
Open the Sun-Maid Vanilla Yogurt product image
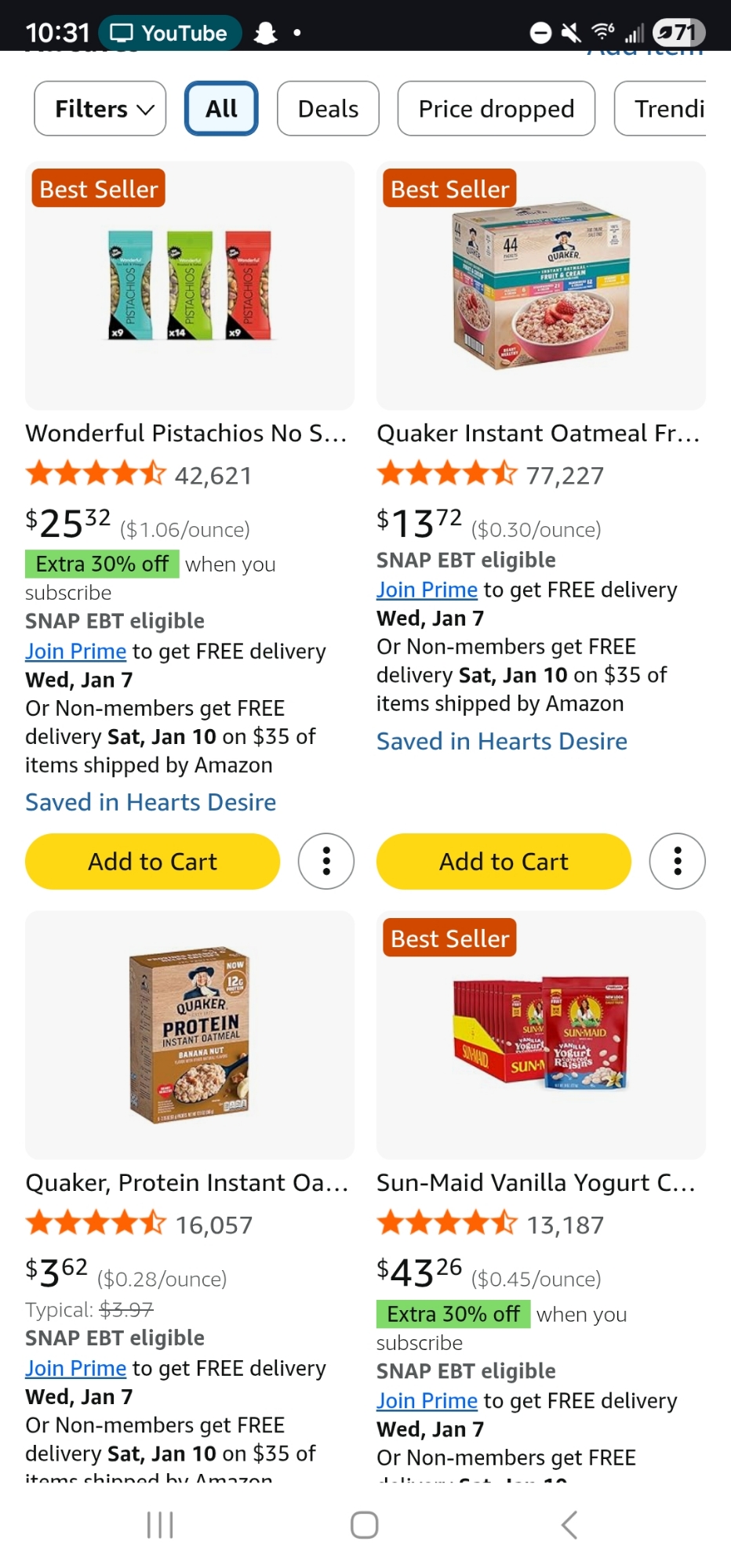coord(541,1035)
